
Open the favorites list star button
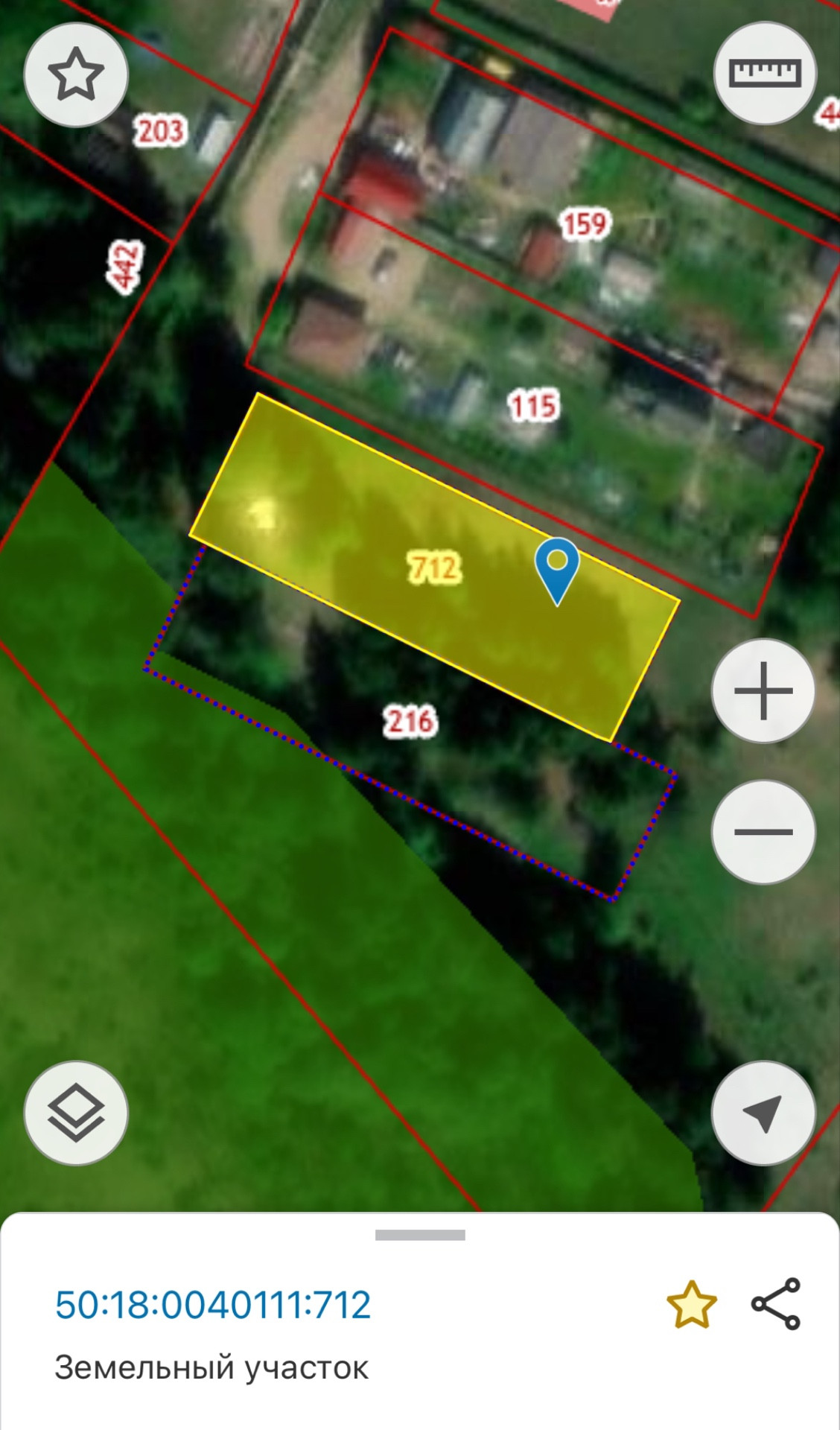coord(76,74)
